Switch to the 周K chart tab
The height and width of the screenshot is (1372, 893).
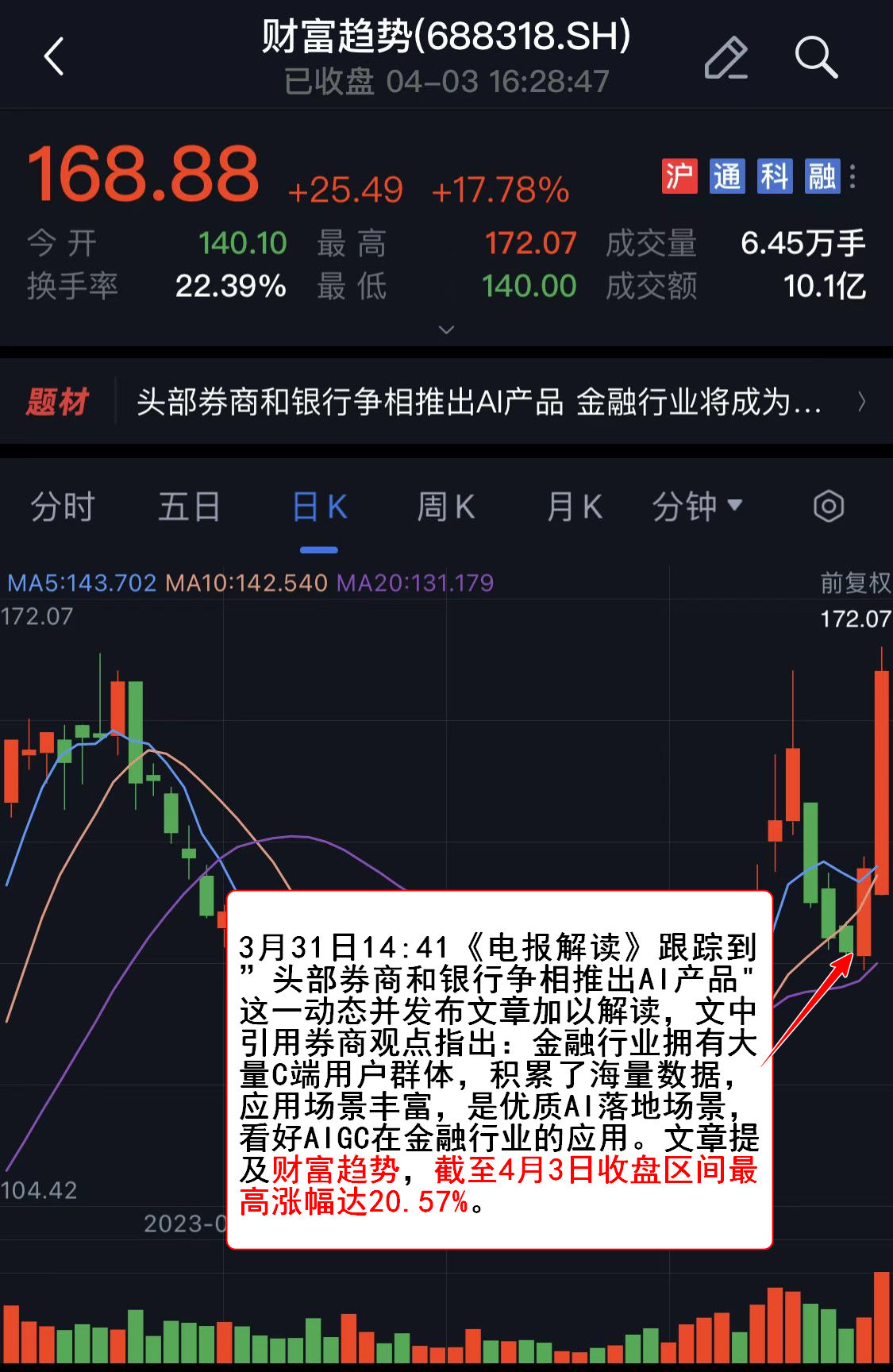pyautogui.click(x=446, y=507)
